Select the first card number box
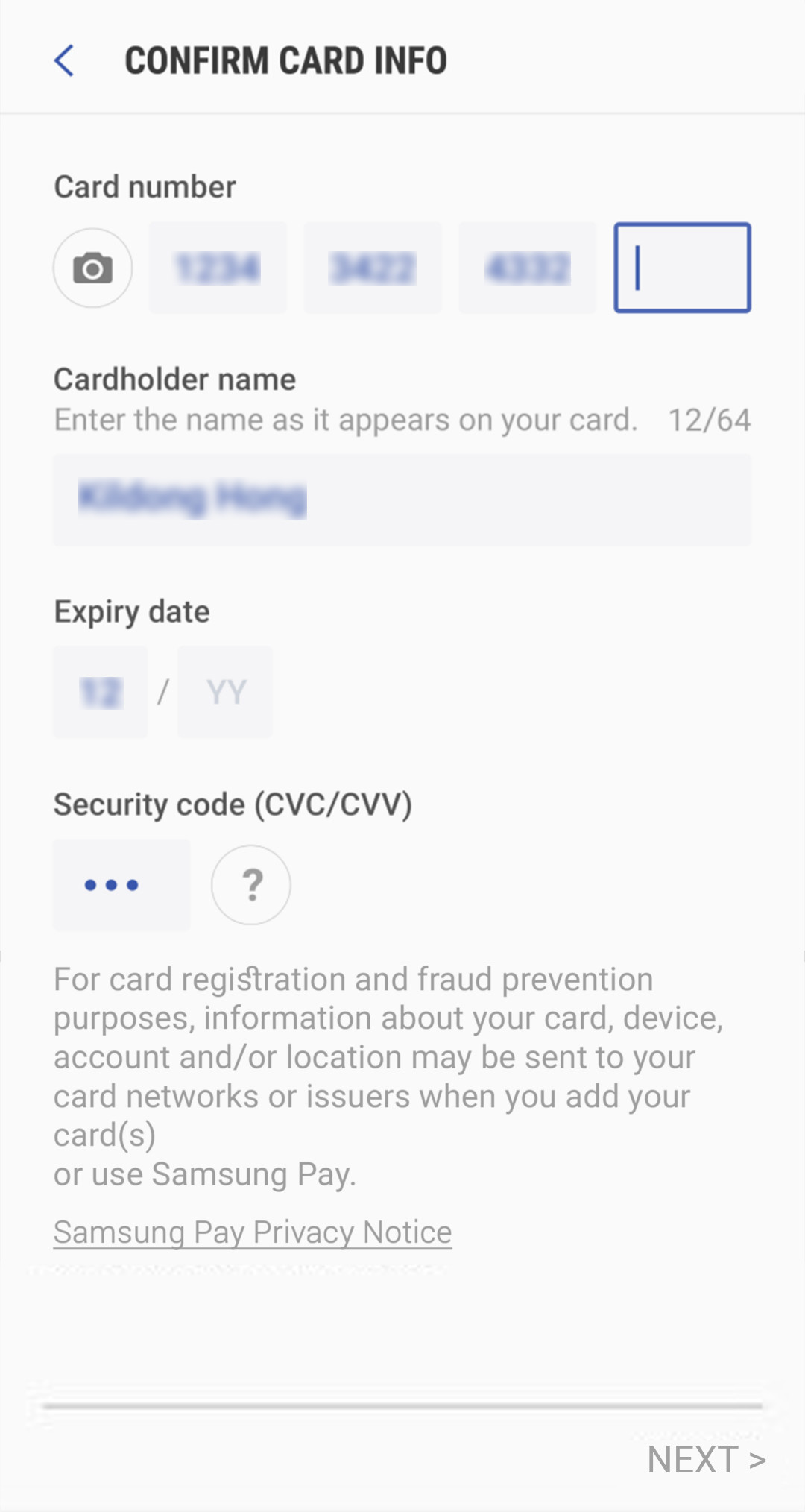Viewport: 805px width, 1512px height. coord(218,268)
